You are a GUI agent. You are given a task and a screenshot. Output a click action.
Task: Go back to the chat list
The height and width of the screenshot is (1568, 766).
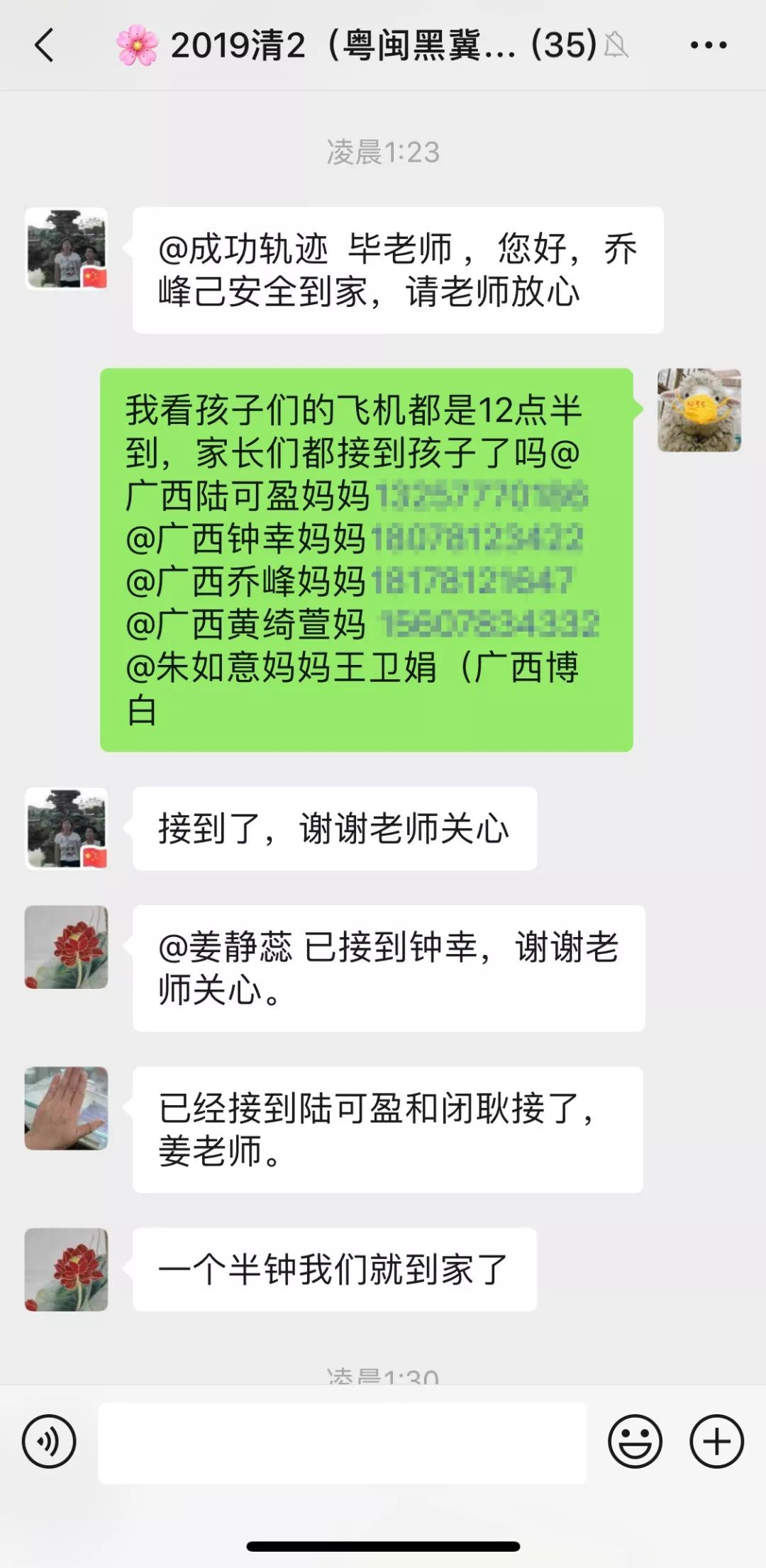click(44, 45)
